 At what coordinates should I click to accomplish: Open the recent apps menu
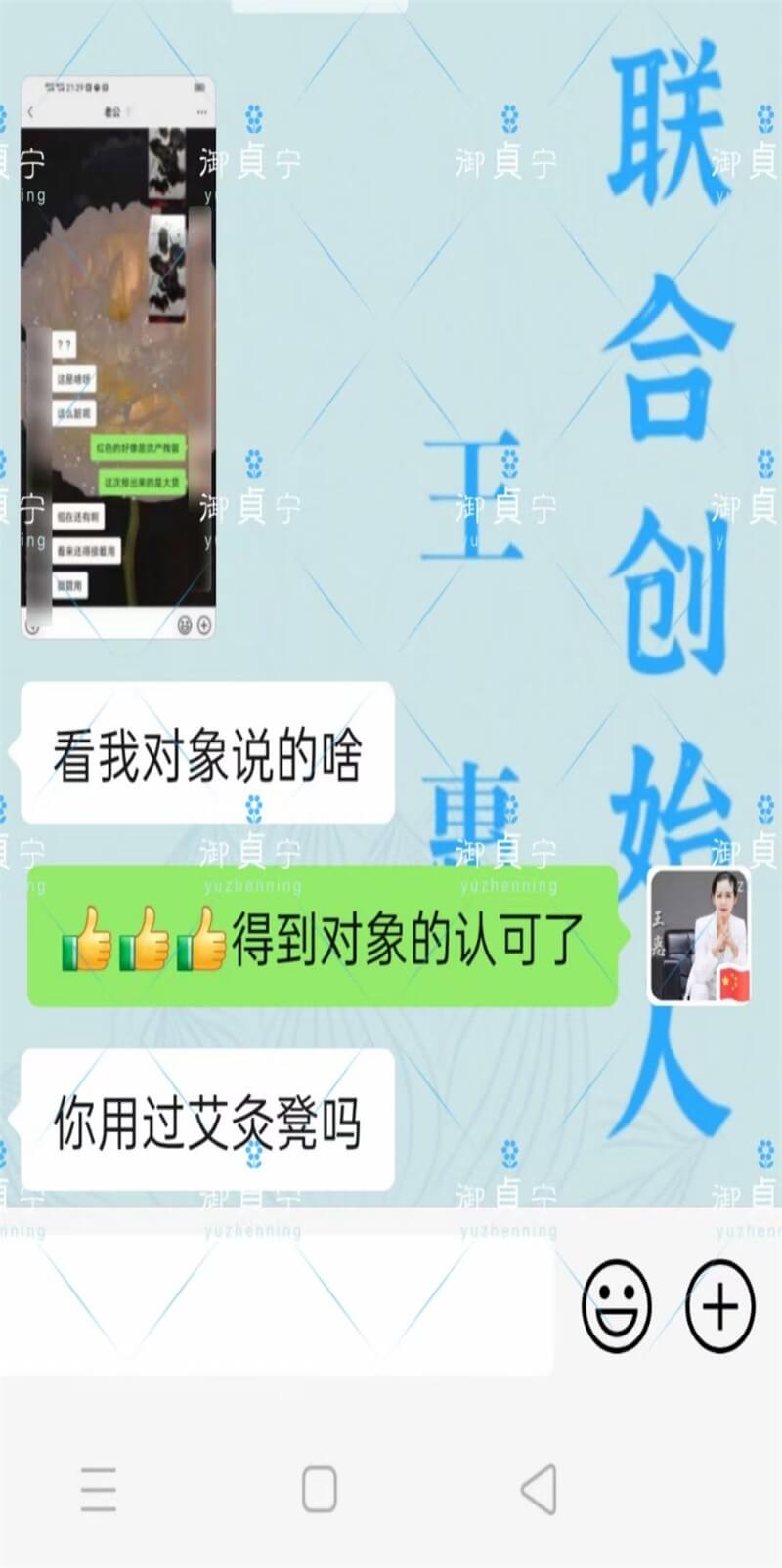[99, 1489]
